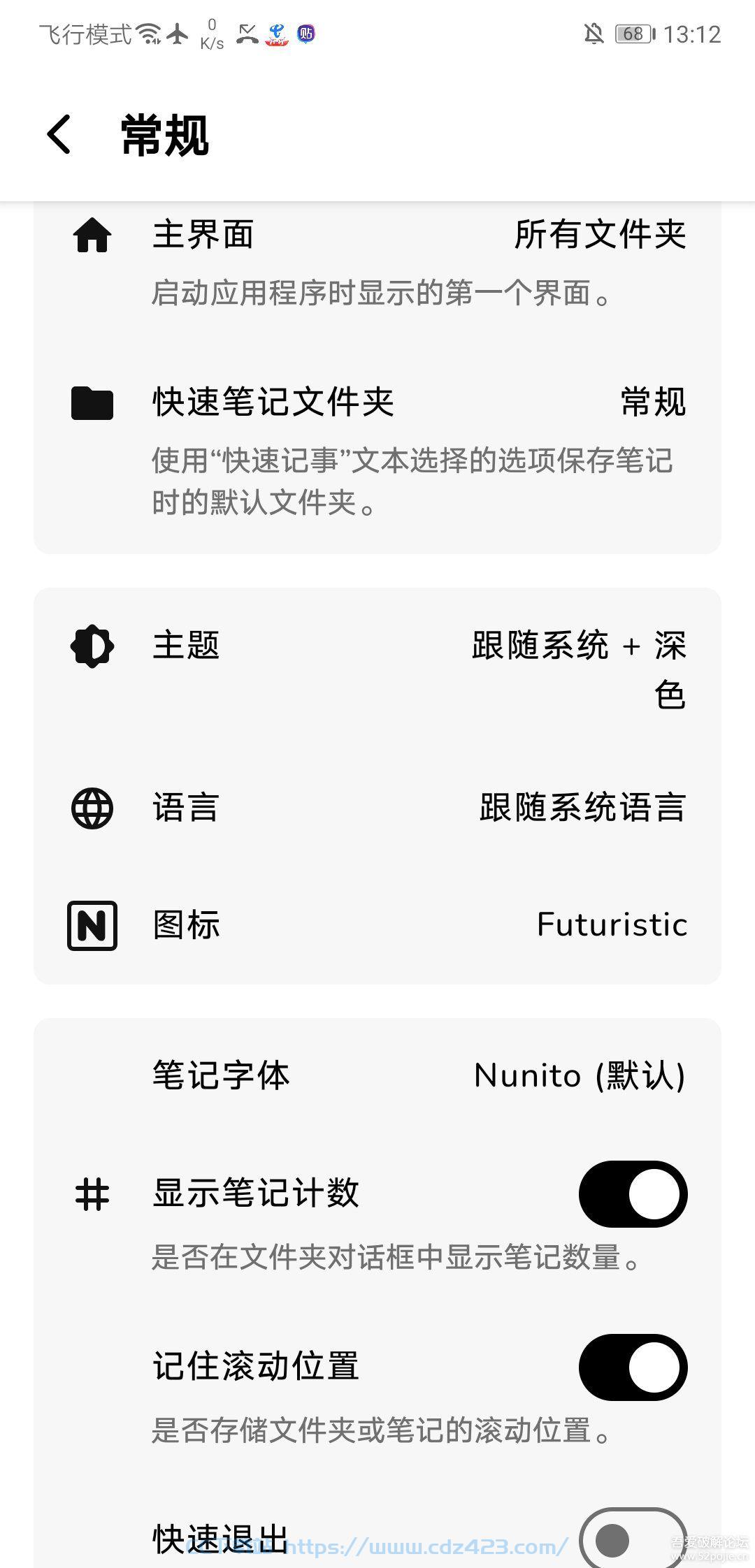Change the 快速笔记文件夹 default folder
This screenshot has height=1568, width=755.
click(x=377, y=447)
